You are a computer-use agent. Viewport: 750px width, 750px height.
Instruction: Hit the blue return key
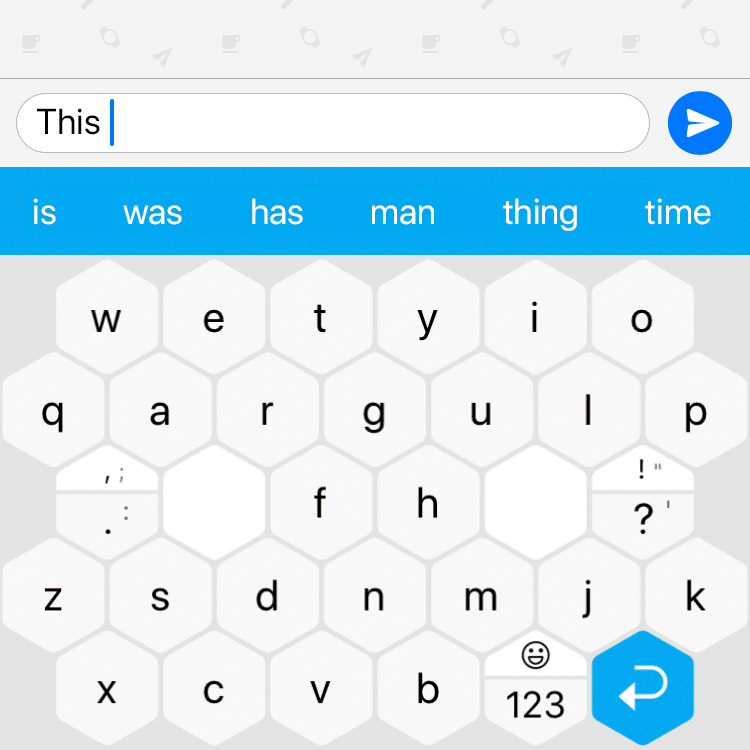642,690
